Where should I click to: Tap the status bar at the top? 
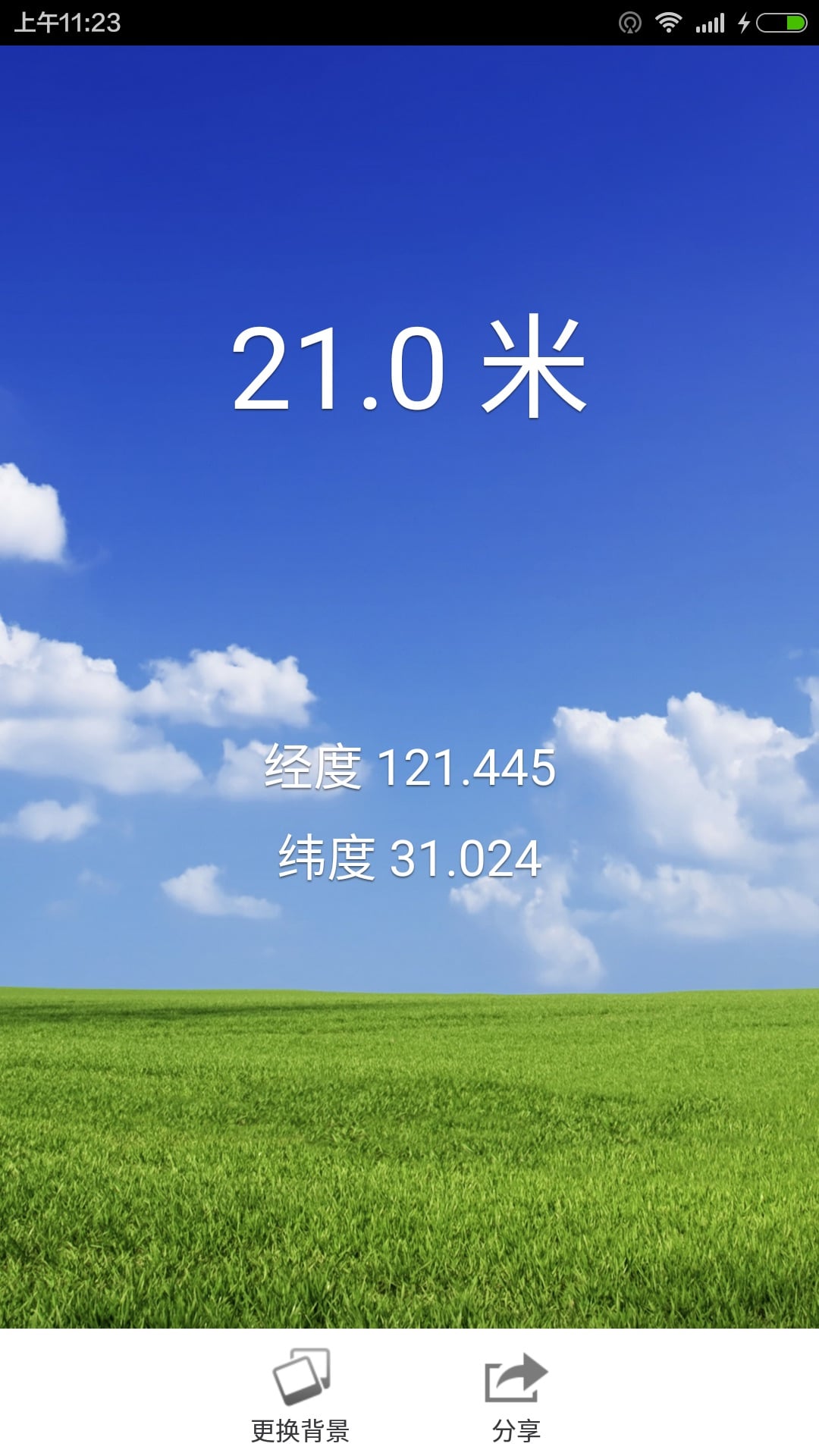point(409,21)
